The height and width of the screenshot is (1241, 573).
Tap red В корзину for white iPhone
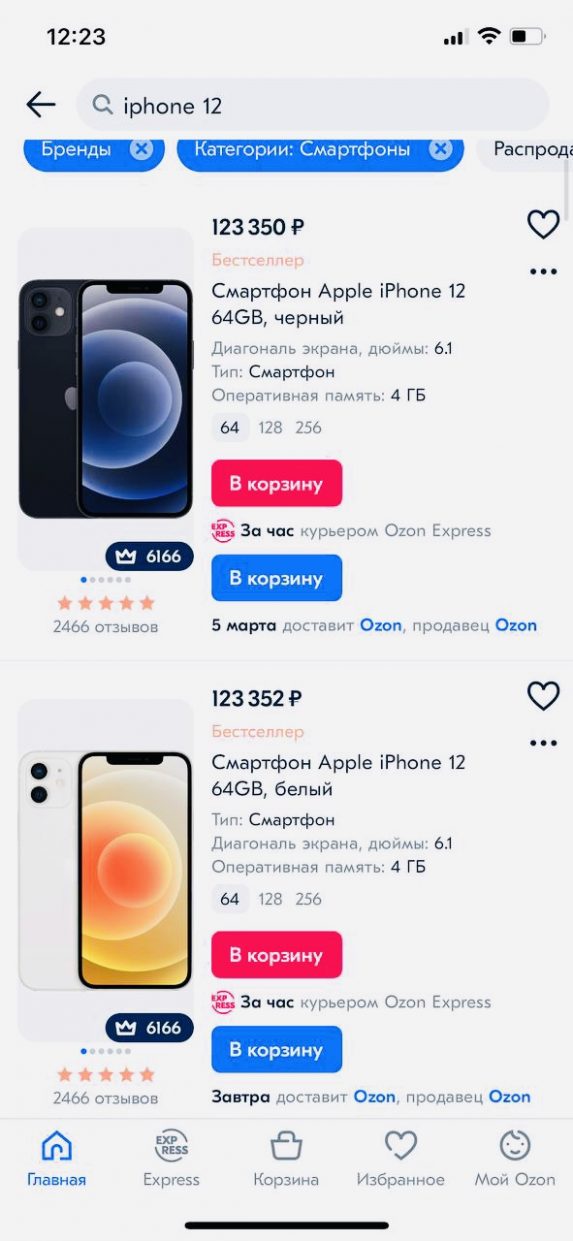coord(277,955)
